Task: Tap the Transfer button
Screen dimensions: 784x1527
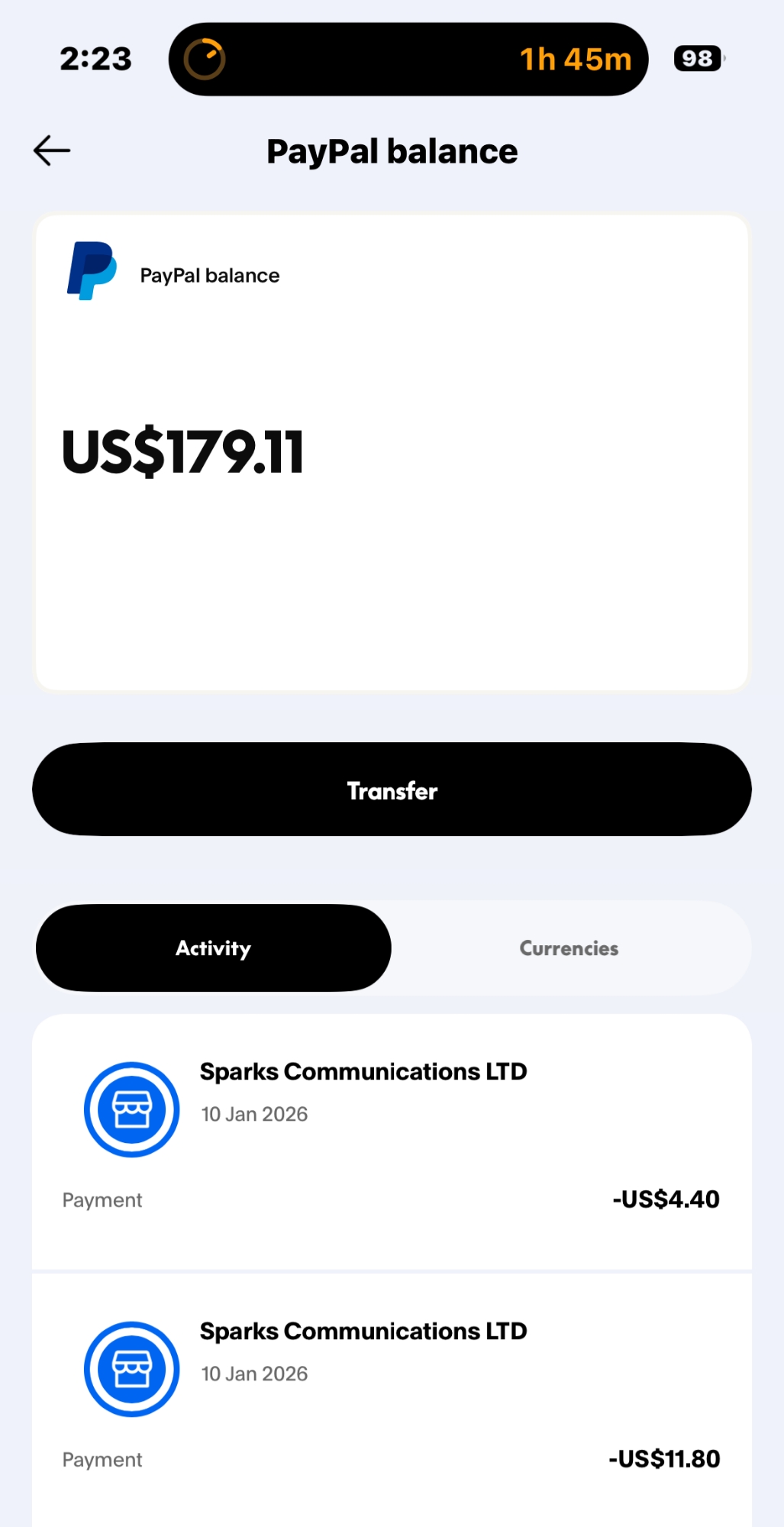Action: point(392,790)
